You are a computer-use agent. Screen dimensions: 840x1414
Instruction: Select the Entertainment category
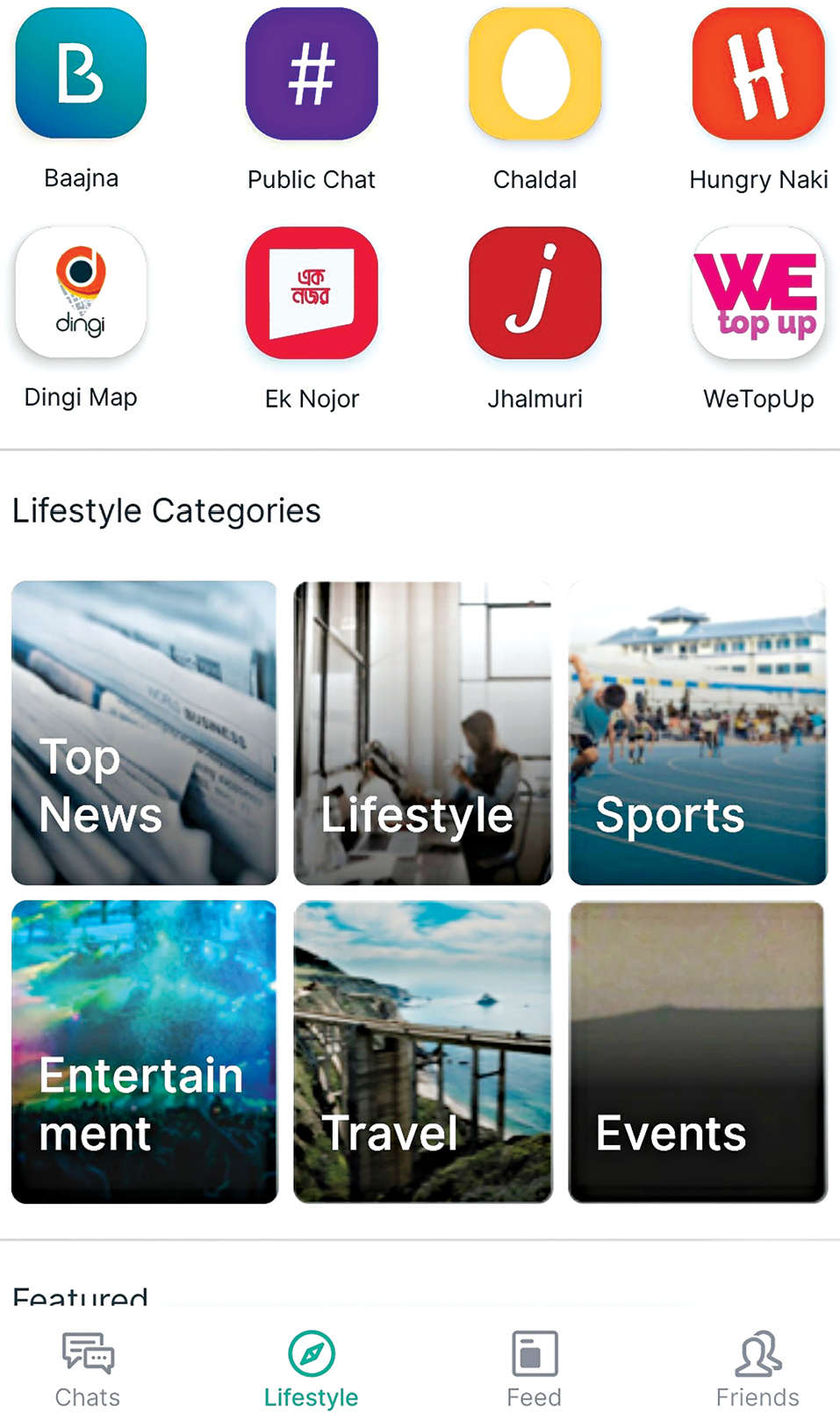coord(144,1051)
